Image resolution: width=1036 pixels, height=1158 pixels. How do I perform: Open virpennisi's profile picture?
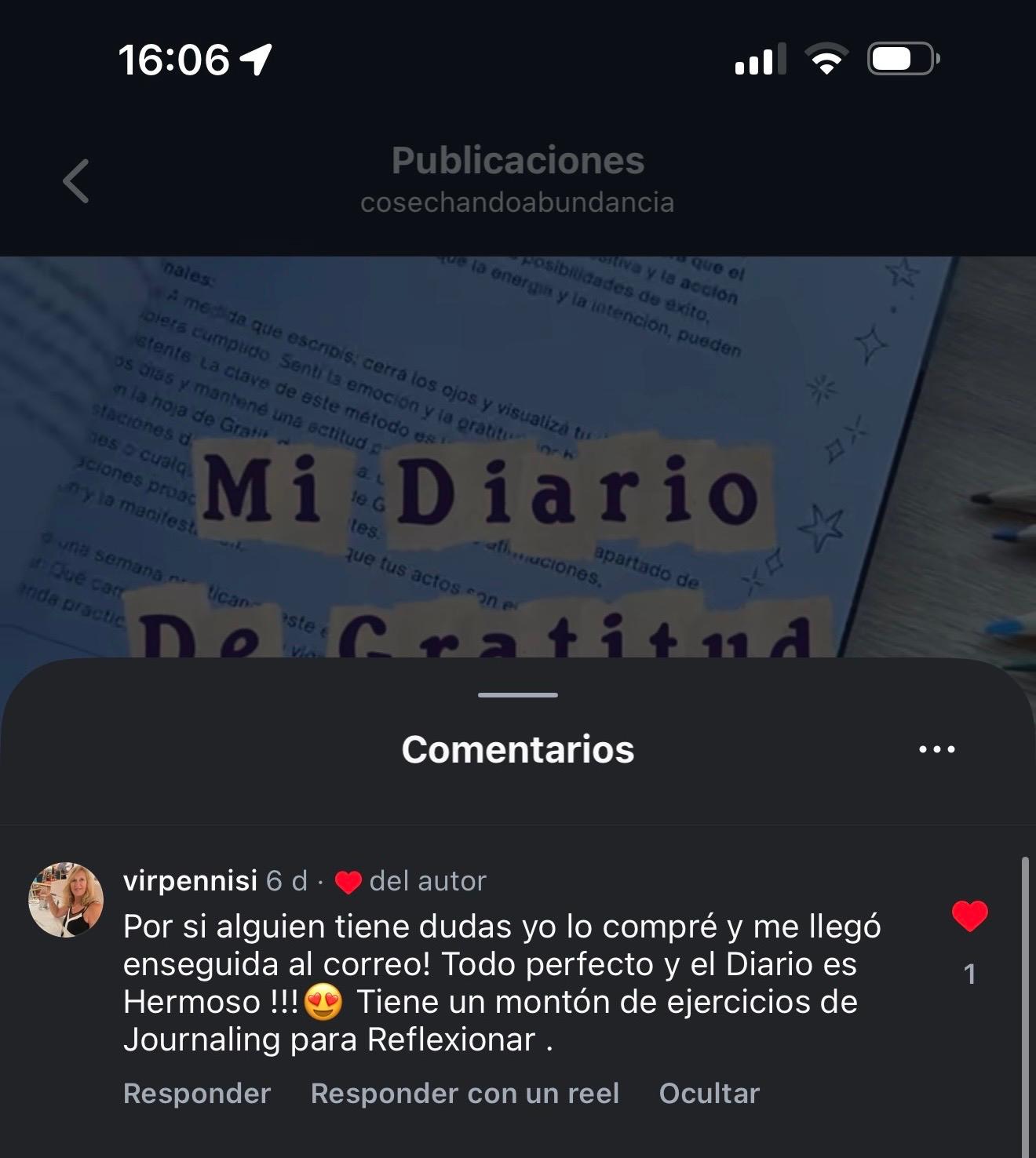click(67, 900)
